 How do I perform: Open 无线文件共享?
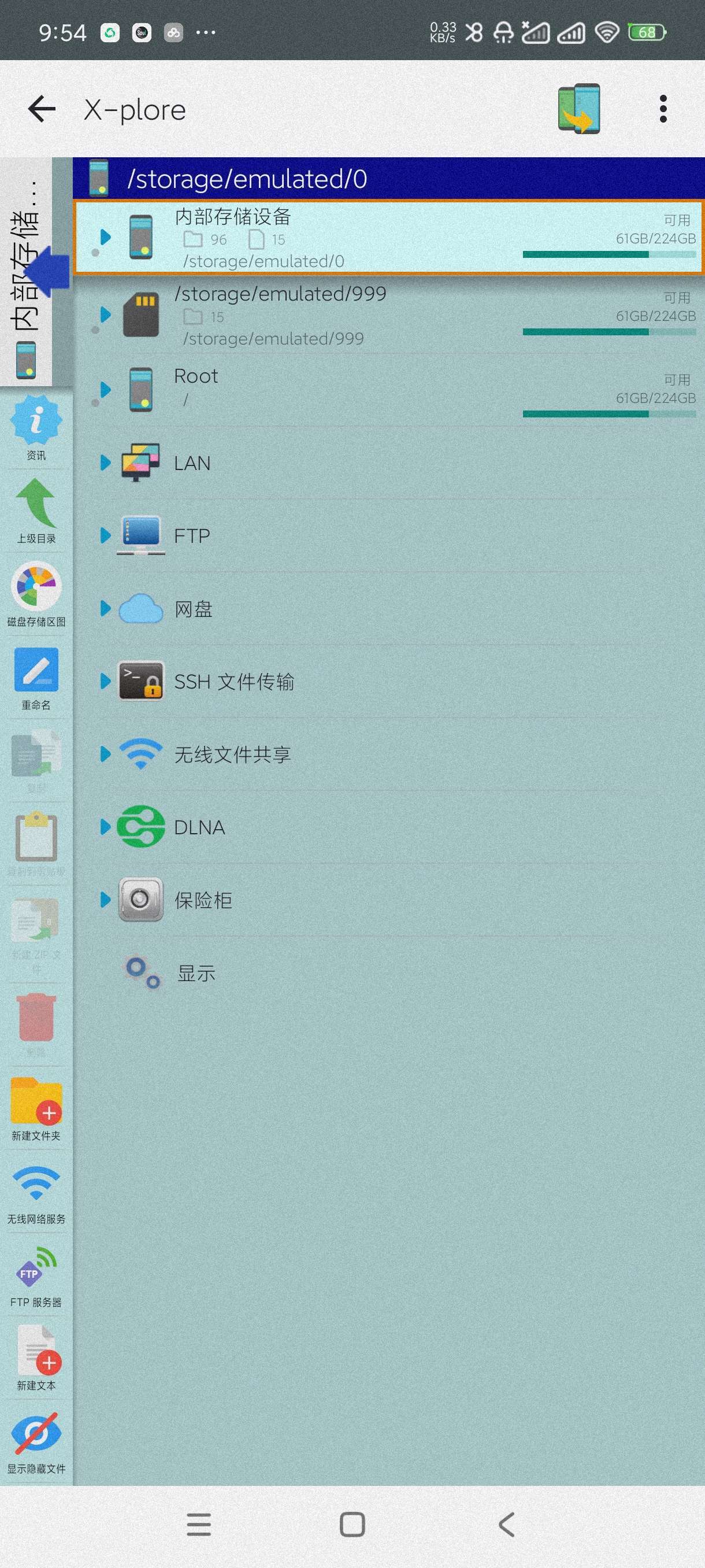point(232,754)
